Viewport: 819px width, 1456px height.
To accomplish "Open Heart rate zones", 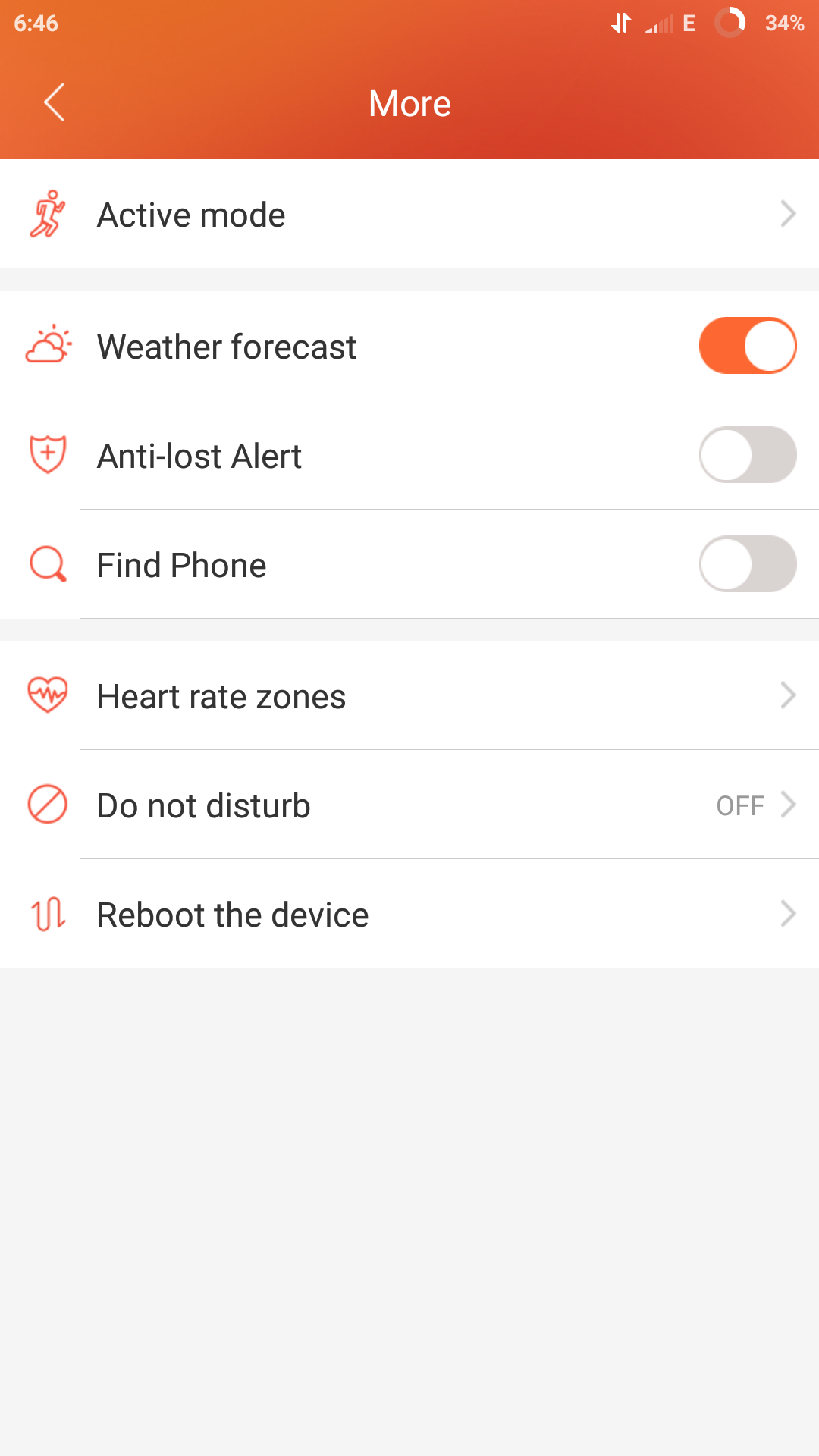I will [409, 696].
